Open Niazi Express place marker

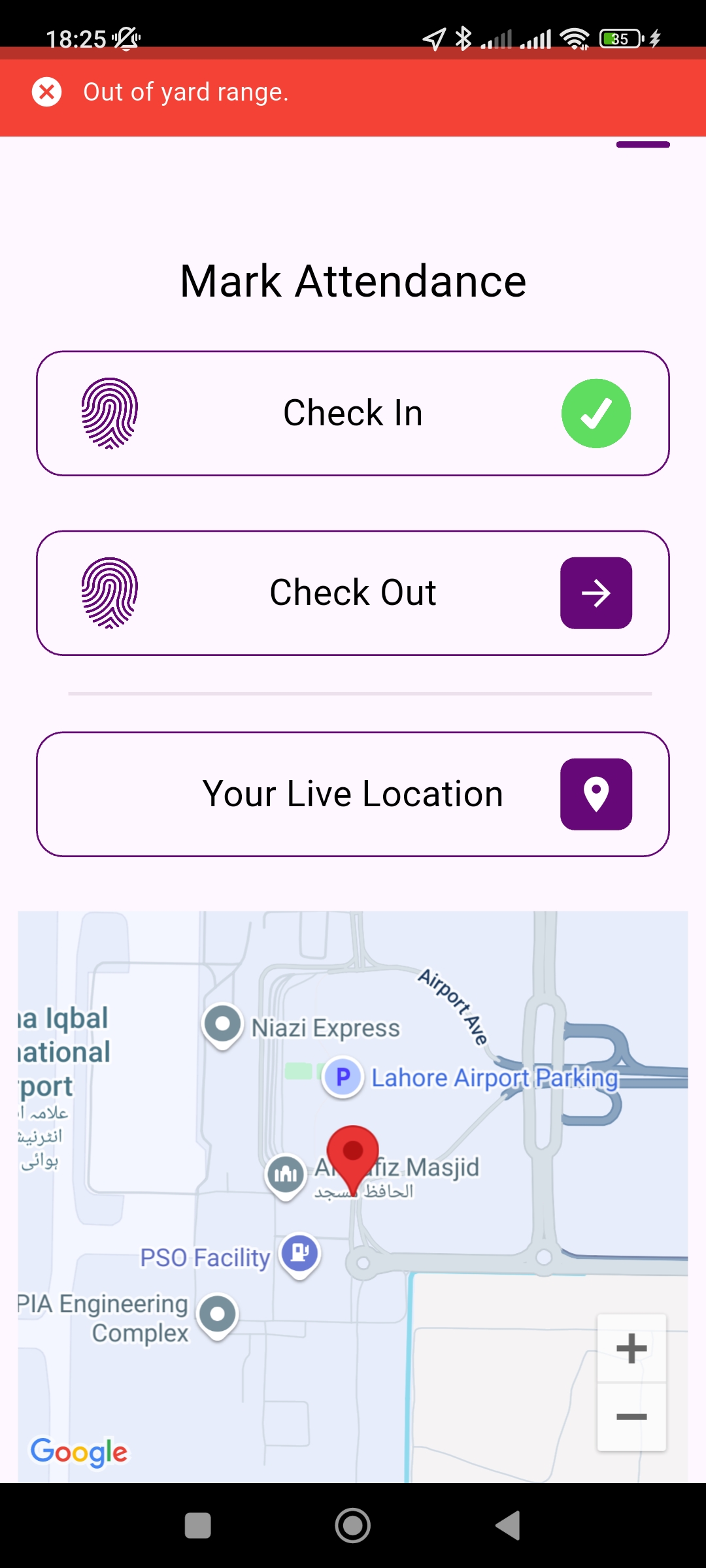click(223, 1026)
